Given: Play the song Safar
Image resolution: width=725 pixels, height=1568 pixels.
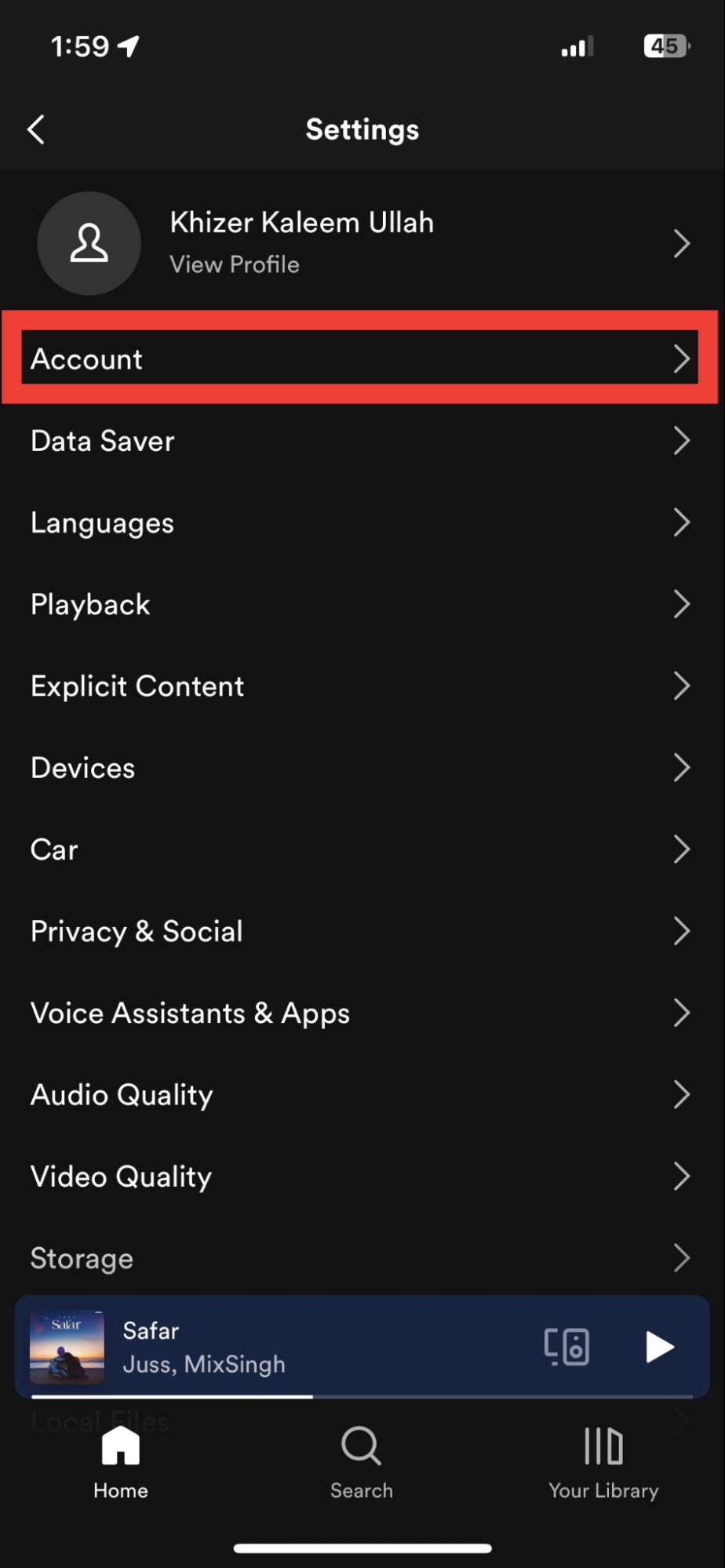Looking at the screenshot, I should pyautogui.click(x=659, y=1347).
